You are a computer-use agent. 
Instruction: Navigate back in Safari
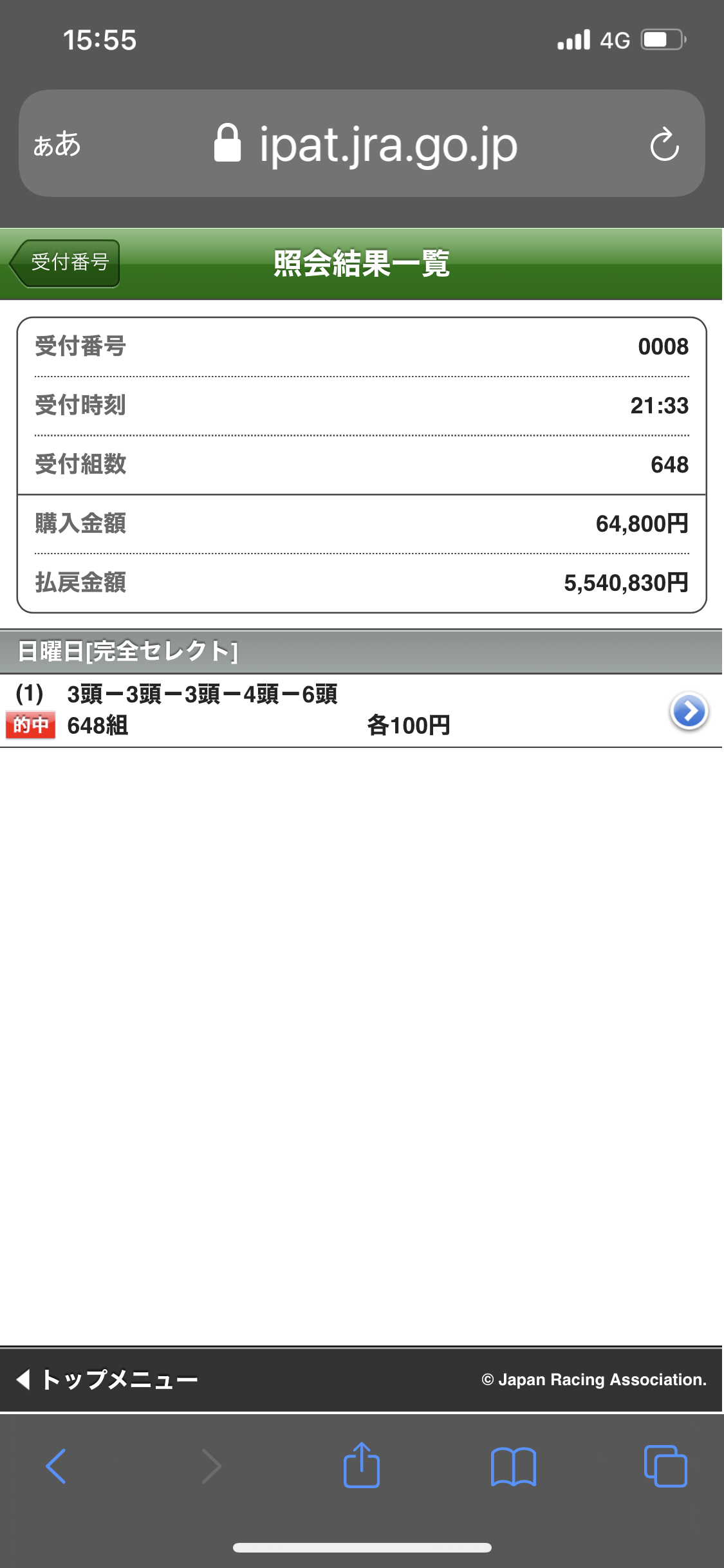(x=57, y=1466)
